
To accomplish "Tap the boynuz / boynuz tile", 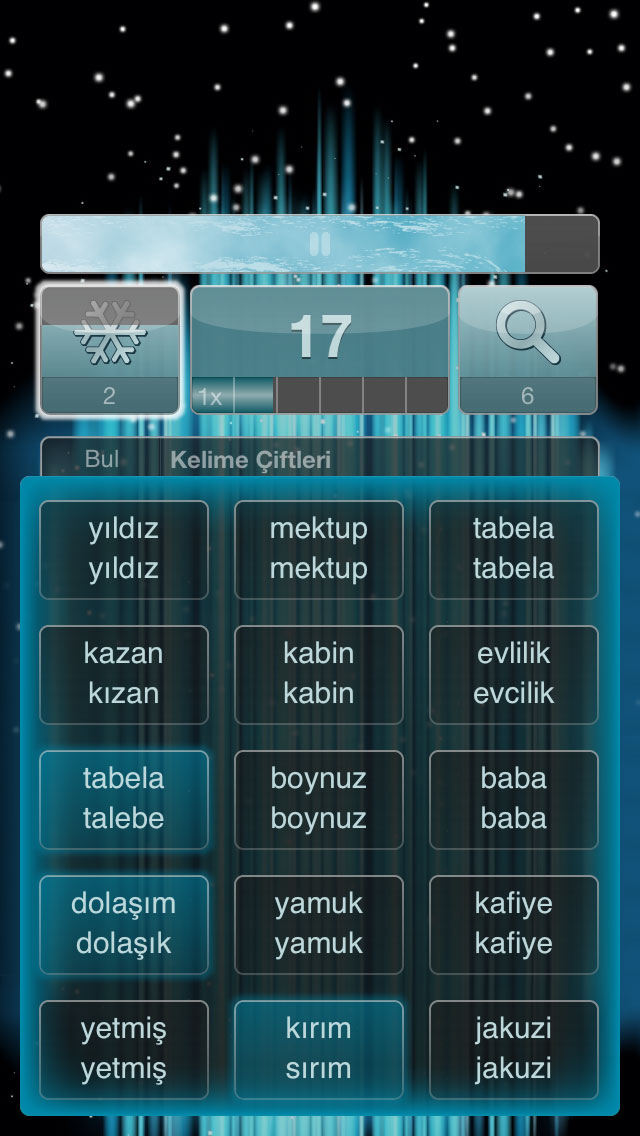I will click(x=319, y=800).
